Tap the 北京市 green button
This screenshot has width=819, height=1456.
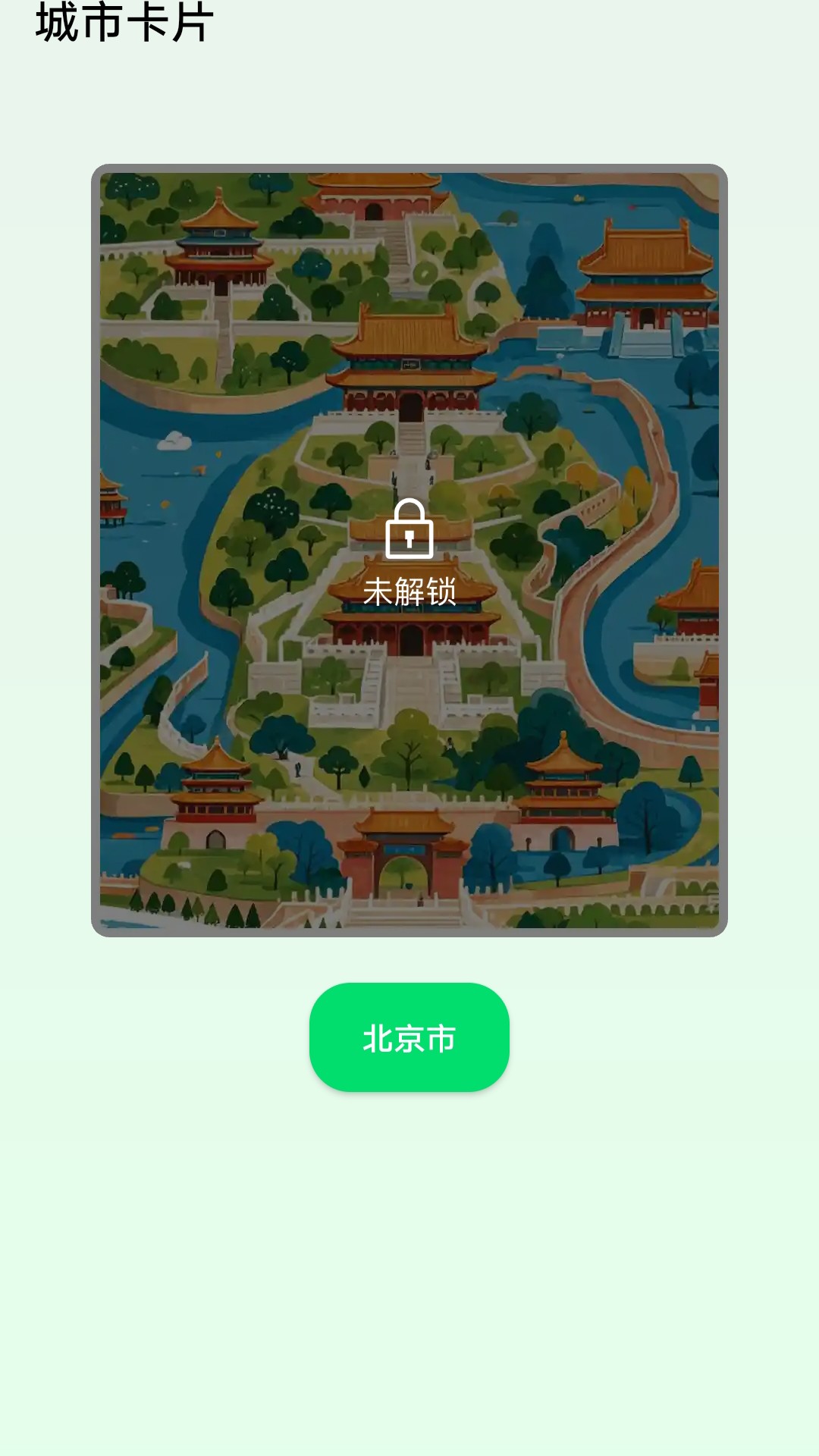[x=409, y=1037]
